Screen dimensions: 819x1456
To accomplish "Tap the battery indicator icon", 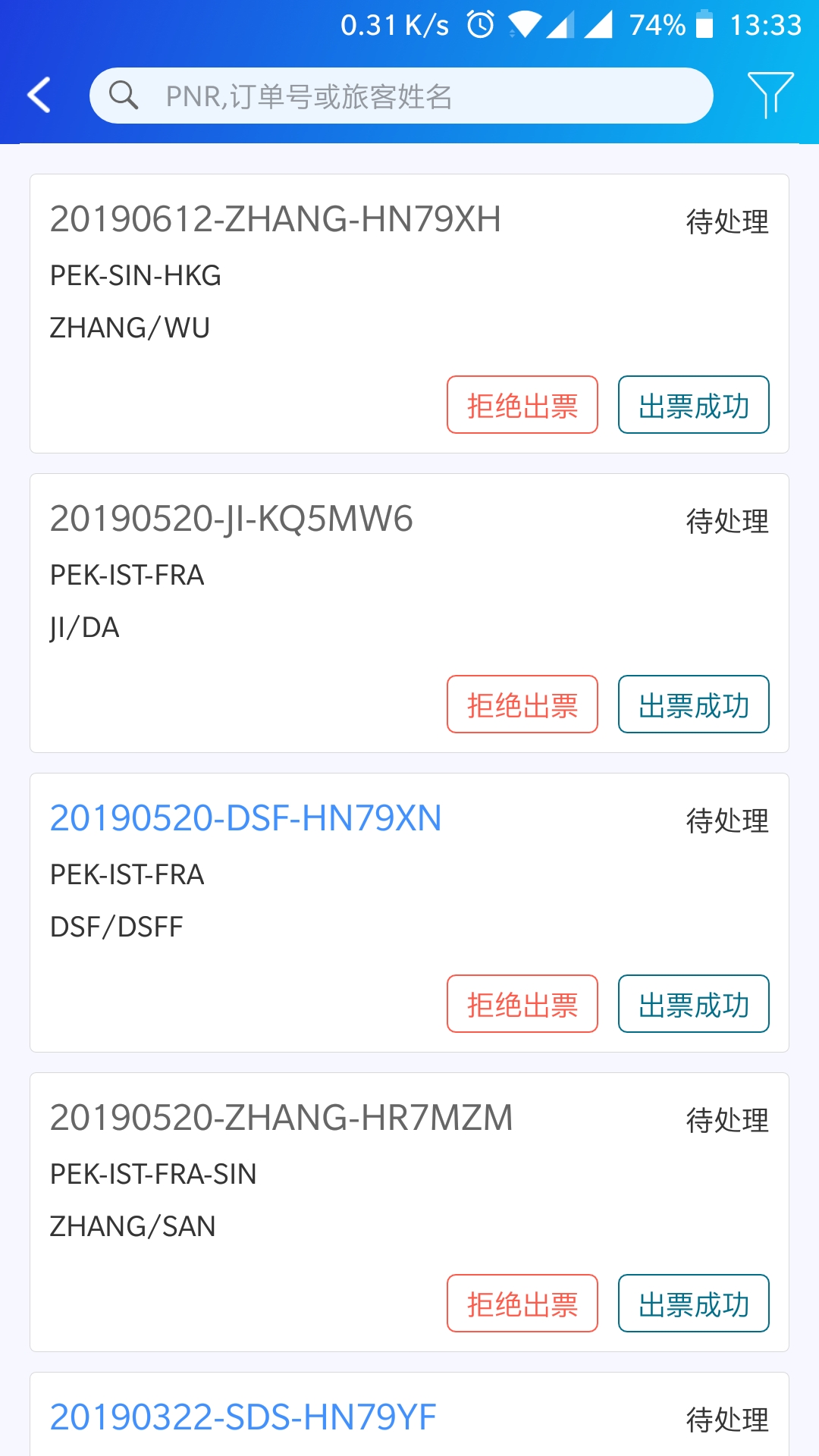I will (x=705, y=25).
